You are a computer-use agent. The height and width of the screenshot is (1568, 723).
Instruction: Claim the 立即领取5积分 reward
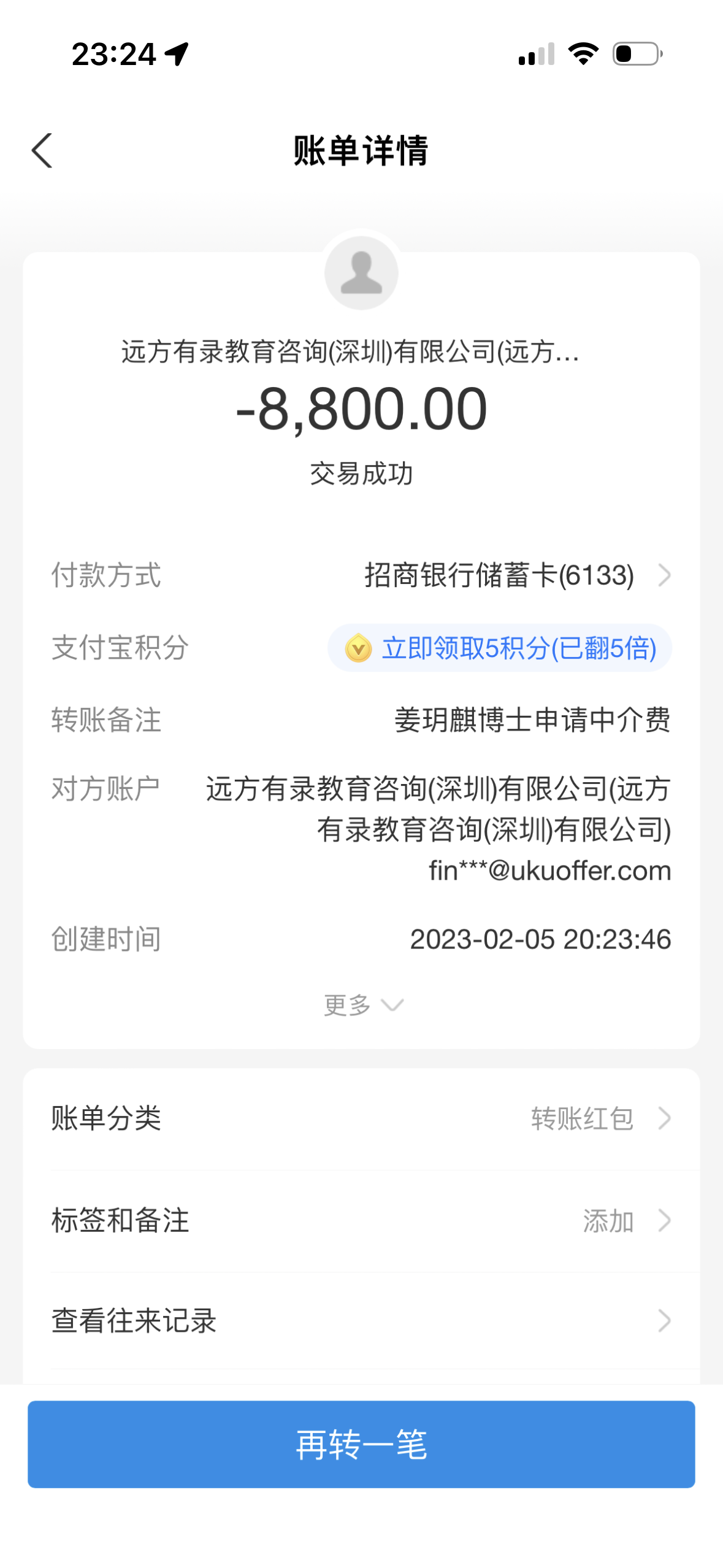point(500,648)
